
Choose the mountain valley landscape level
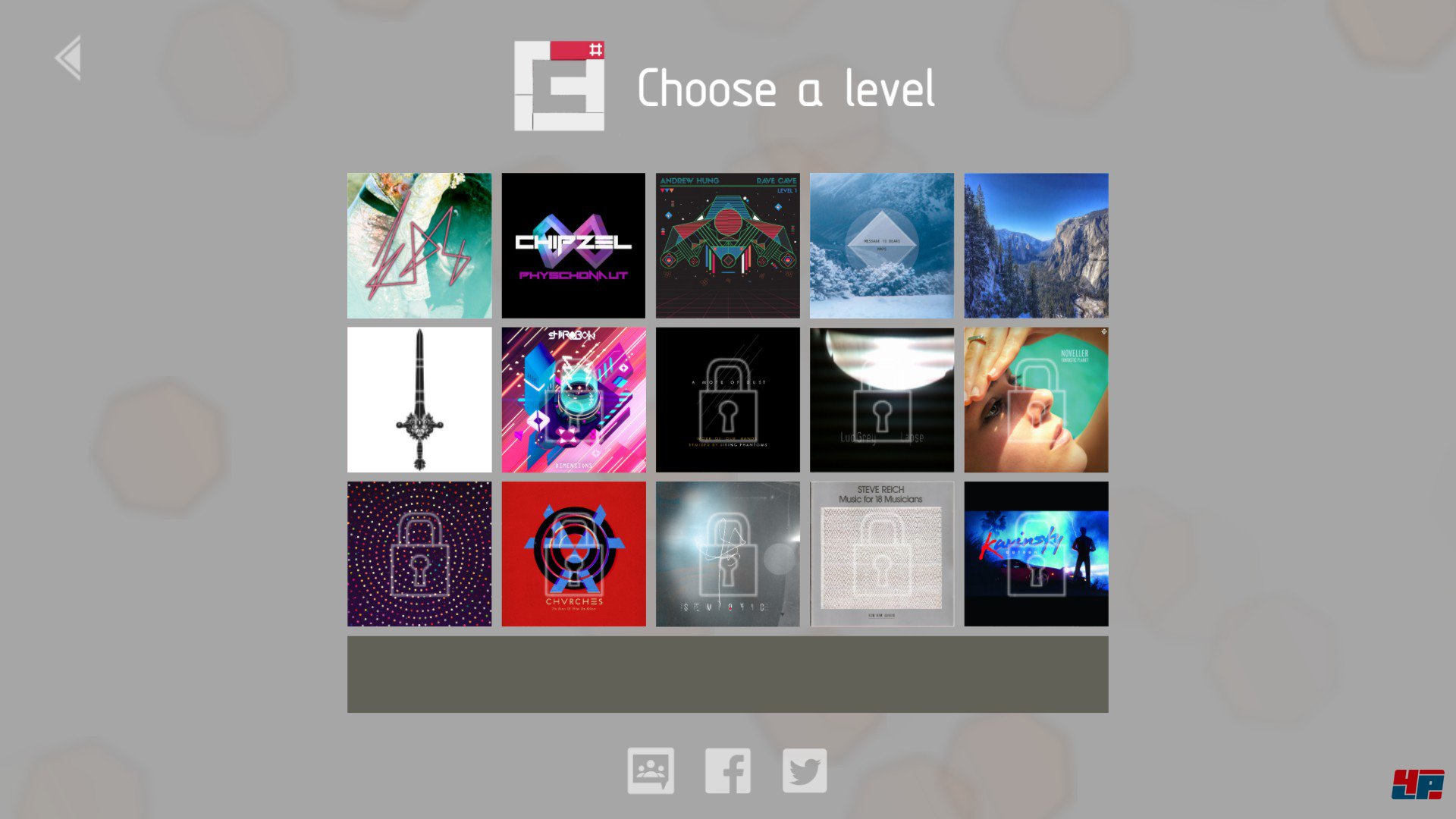1036,246
